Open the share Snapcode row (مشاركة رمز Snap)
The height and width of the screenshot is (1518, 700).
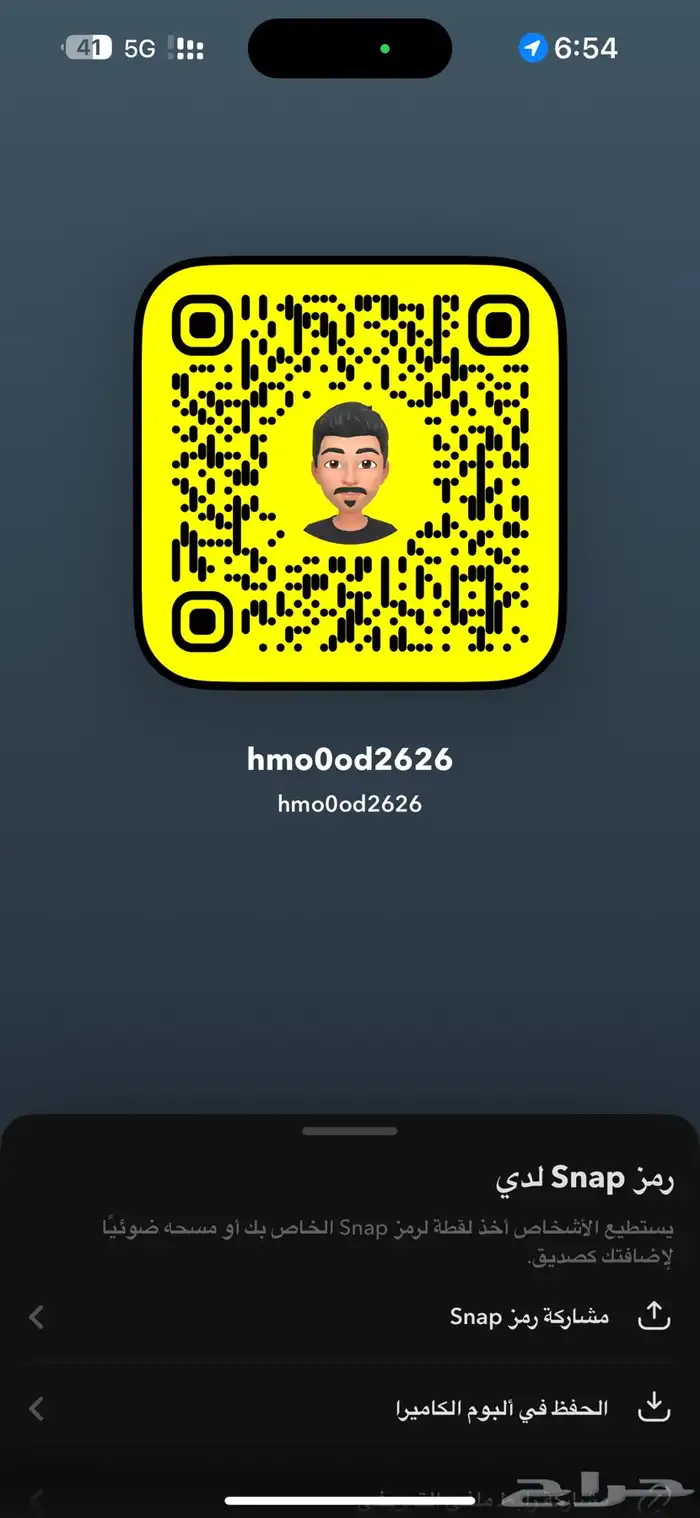pyautogui.click(x=528, y=1316)
